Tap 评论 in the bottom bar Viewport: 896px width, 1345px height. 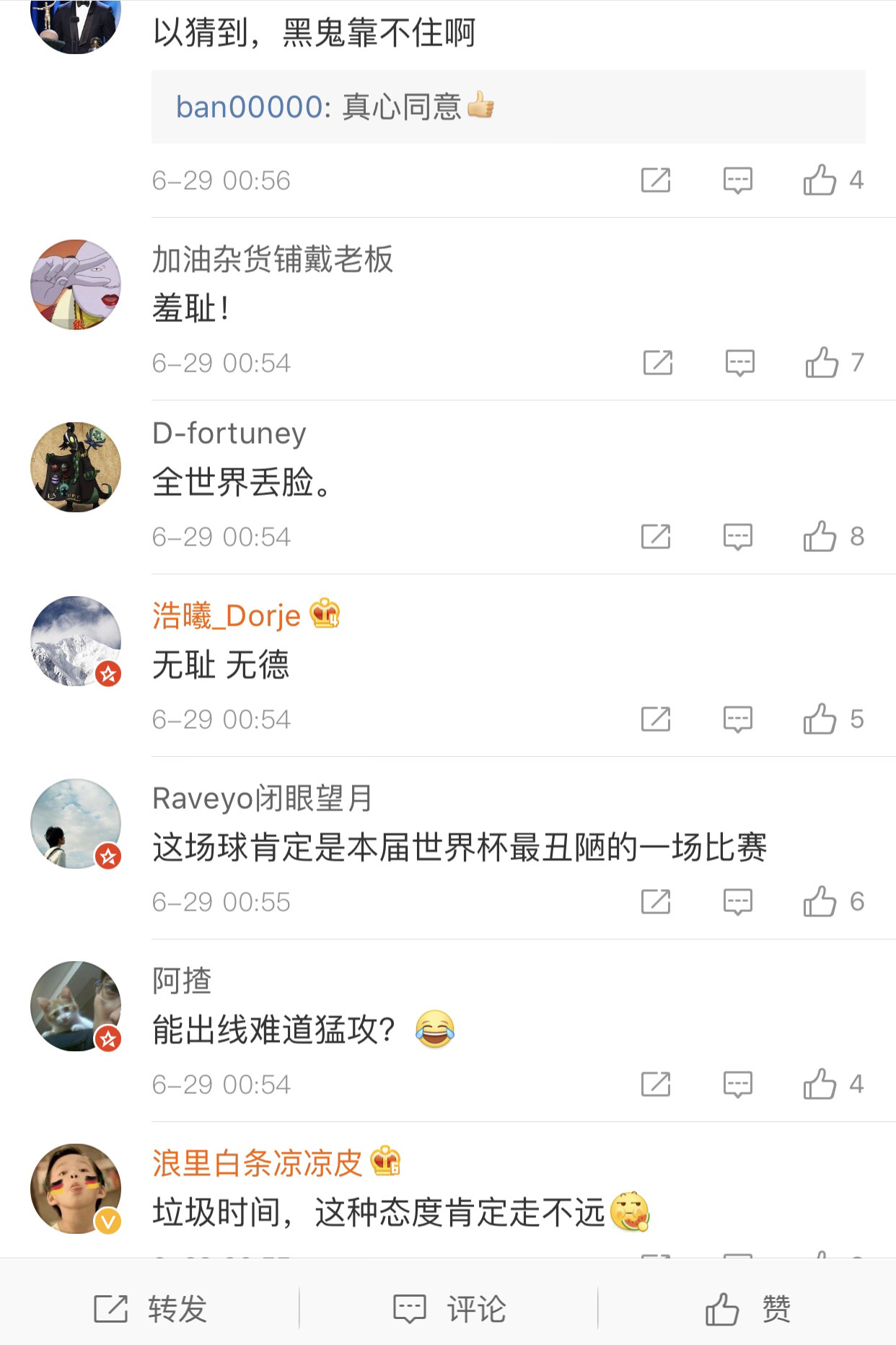449,1308
